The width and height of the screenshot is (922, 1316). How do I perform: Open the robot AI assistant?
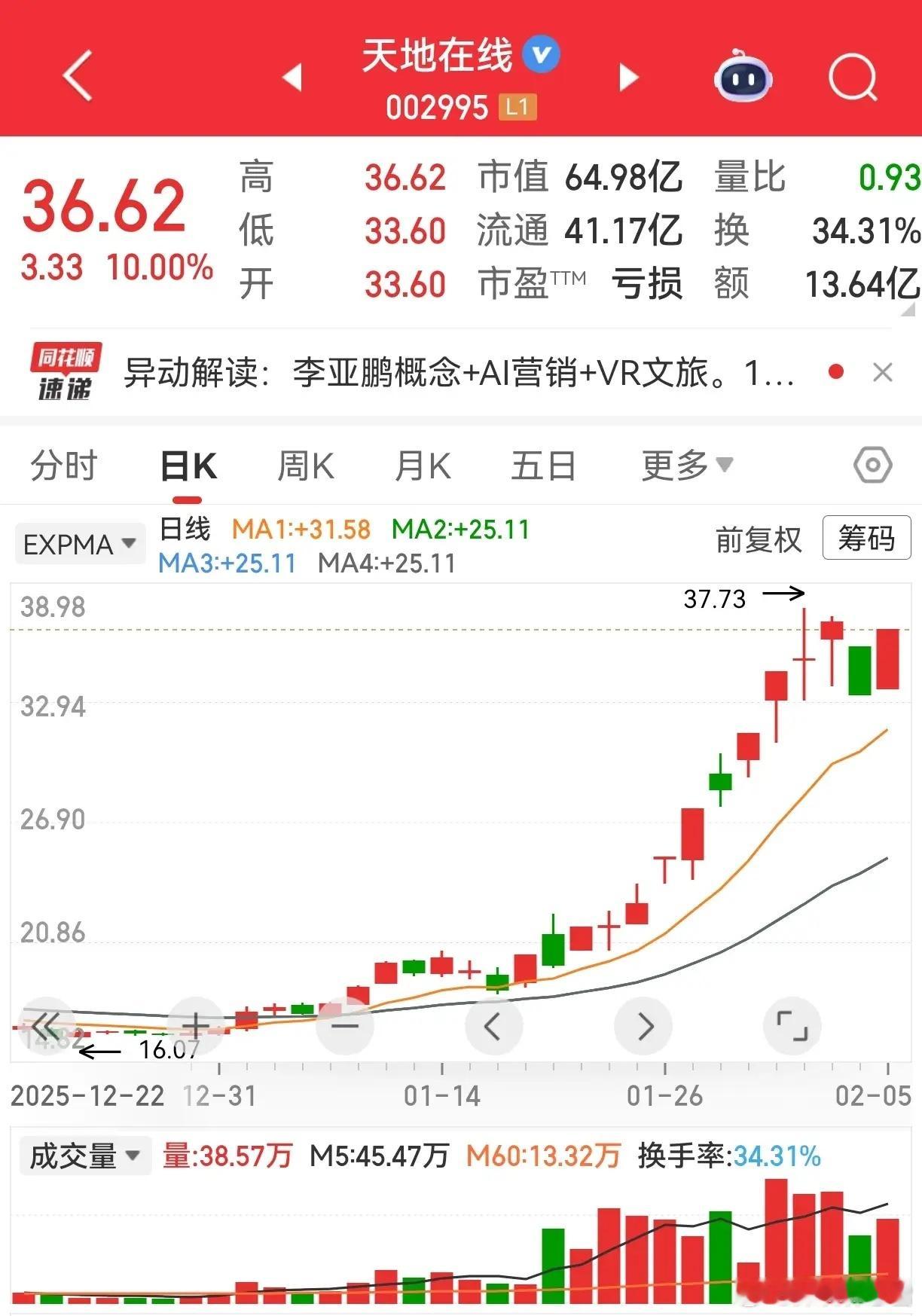point(743,75)
